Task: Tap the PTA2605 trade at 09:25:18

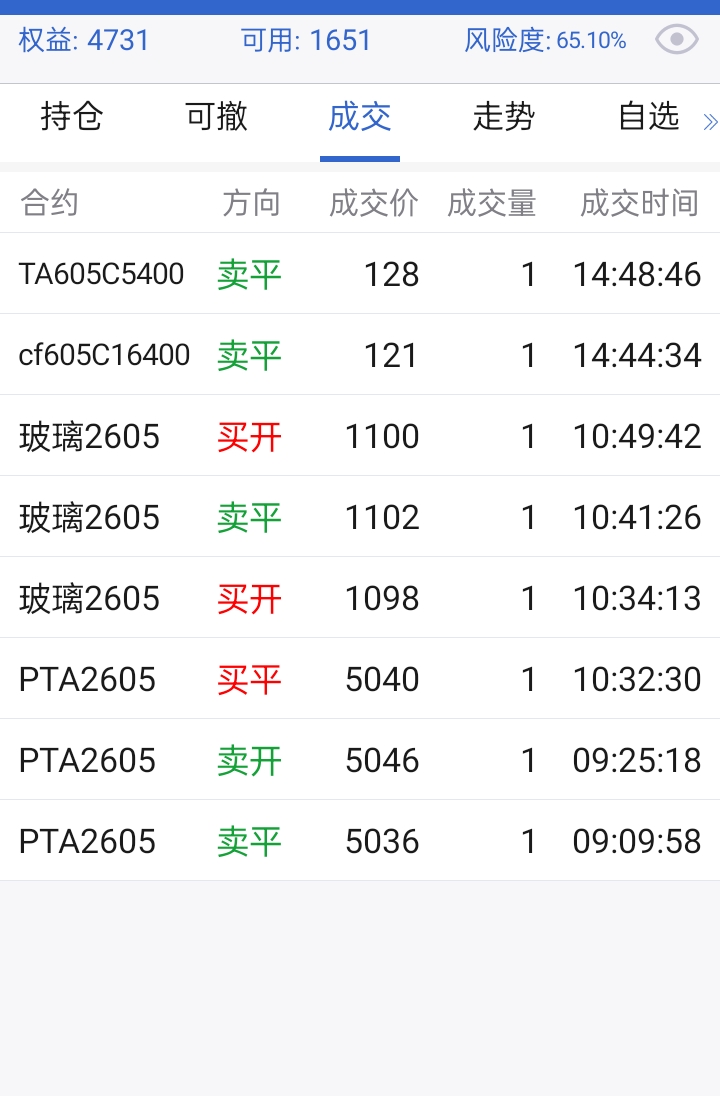Action: click(360, 760)
